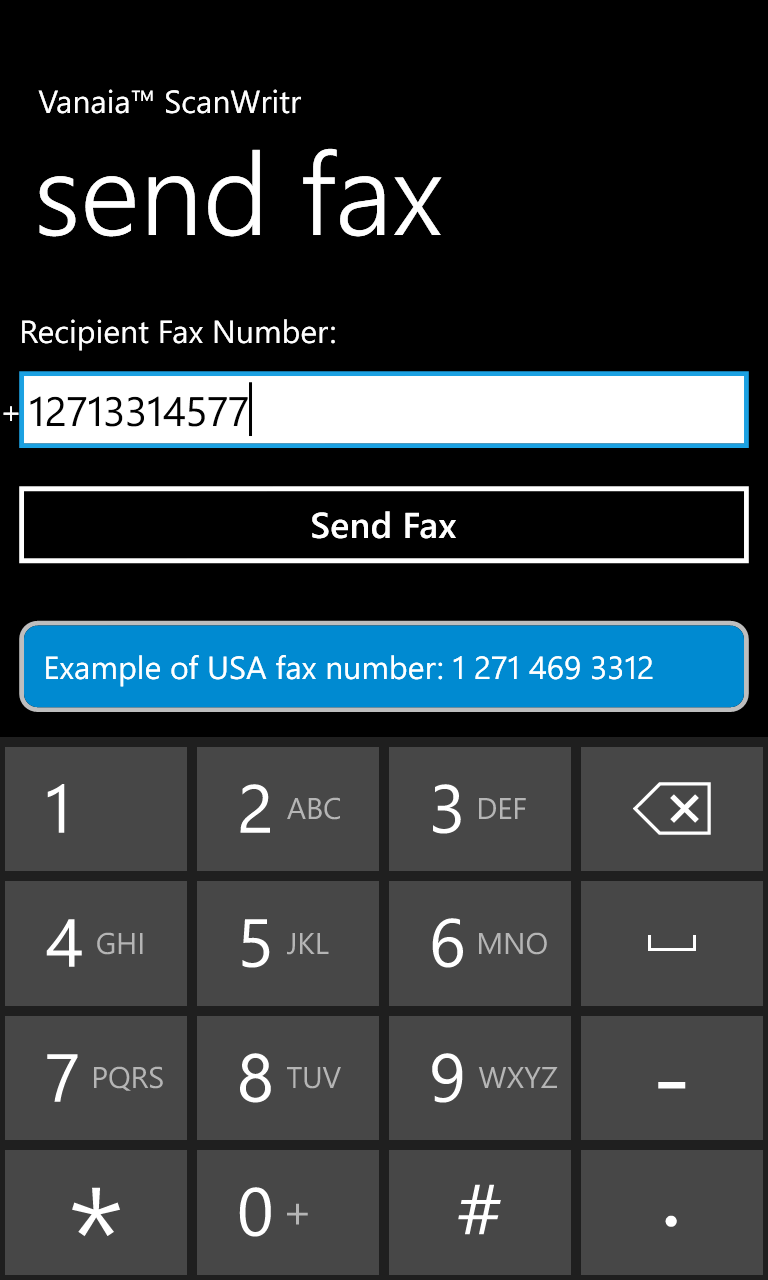Hit the 3 DEF key
The height and width of the screenshot is (1280, 768).
480,809
